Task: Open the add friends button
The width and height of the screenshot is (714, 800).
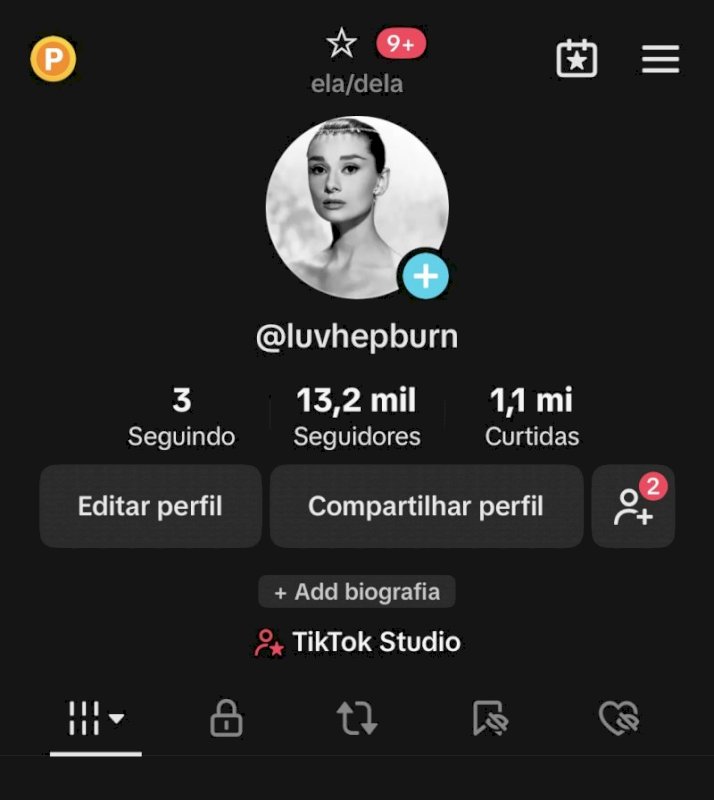Action: click(633, 506)
